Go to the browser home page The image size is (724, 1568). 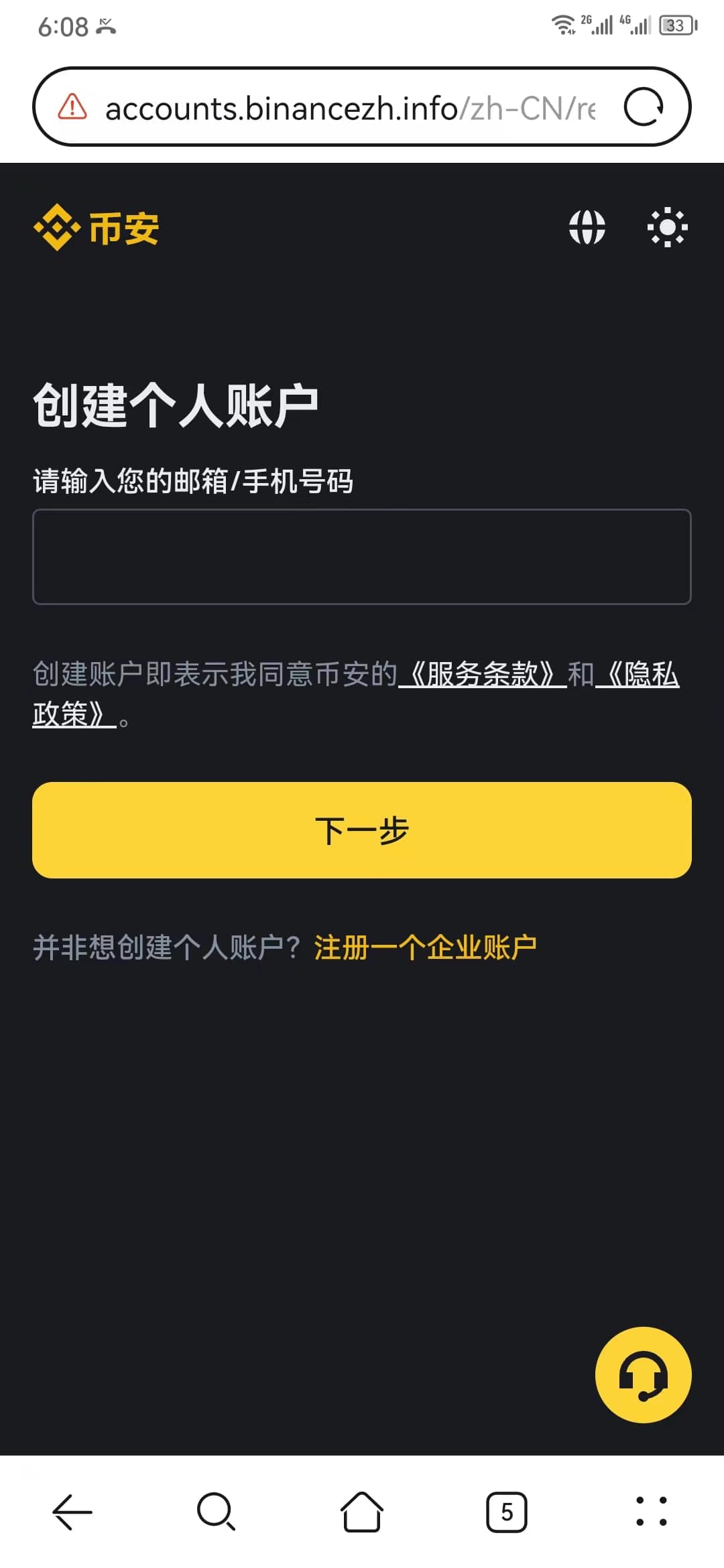coord(362,1512)
